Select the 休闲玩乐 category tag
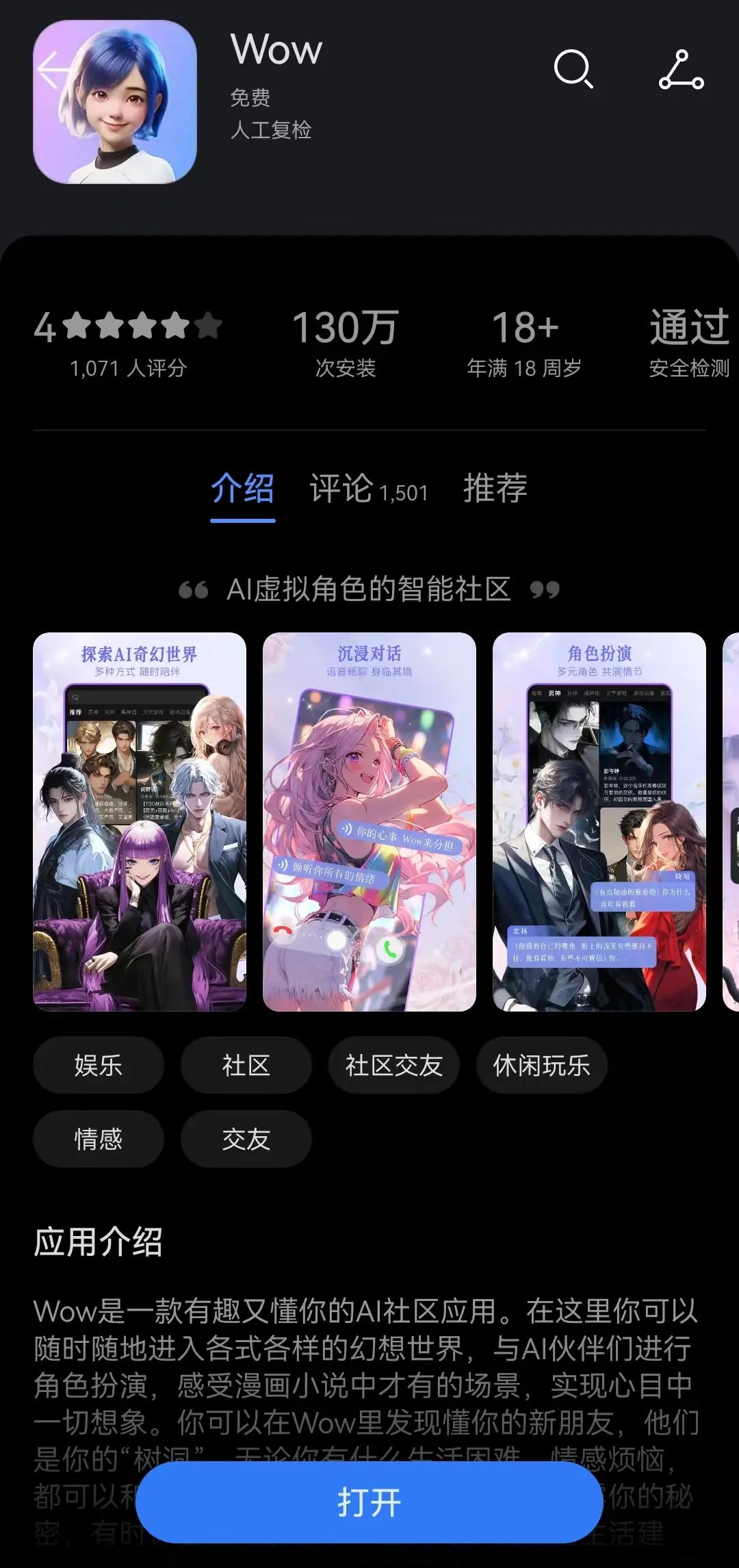The image size is (739, 1568). [541, 1065]
